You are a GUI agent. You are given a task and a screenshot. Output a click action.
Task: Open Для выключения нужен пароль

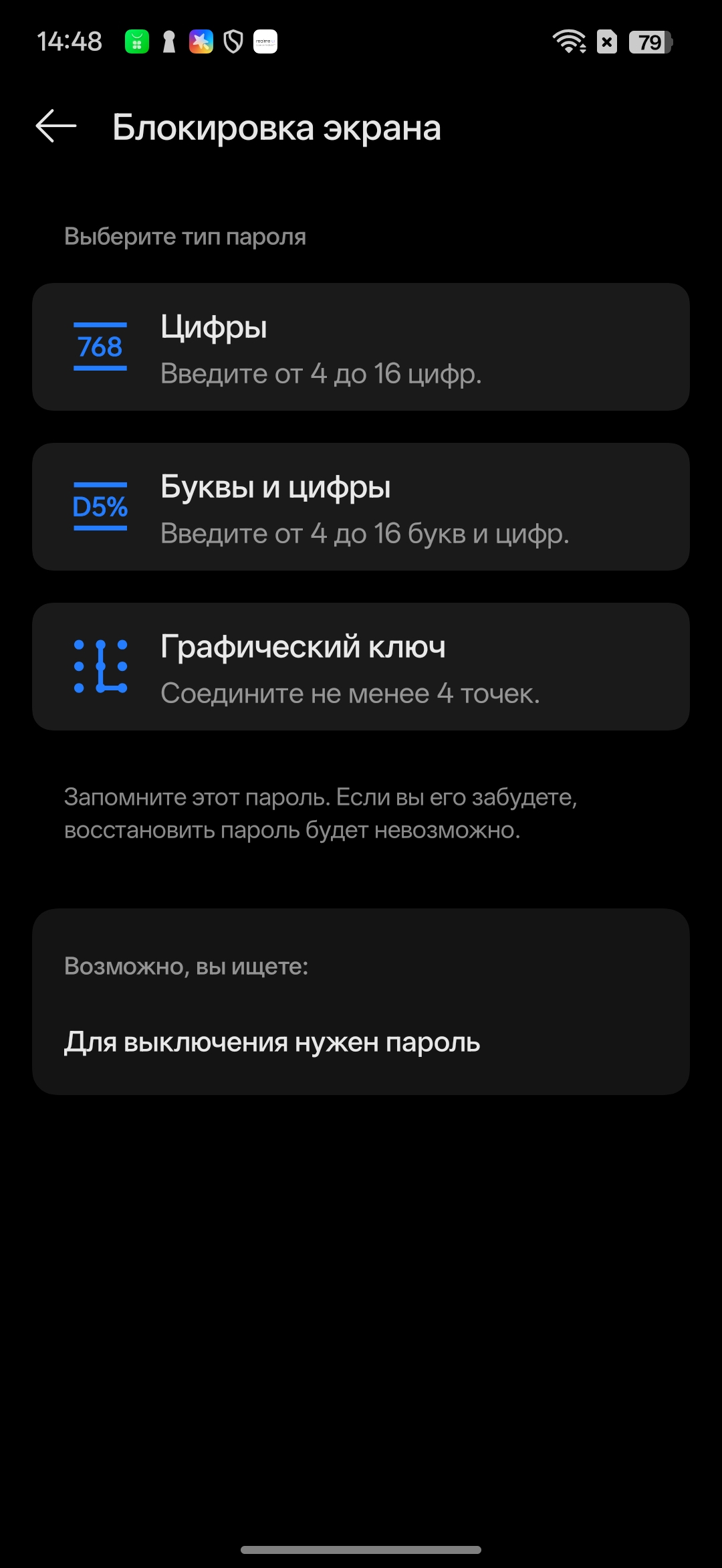pos(272,1042)
